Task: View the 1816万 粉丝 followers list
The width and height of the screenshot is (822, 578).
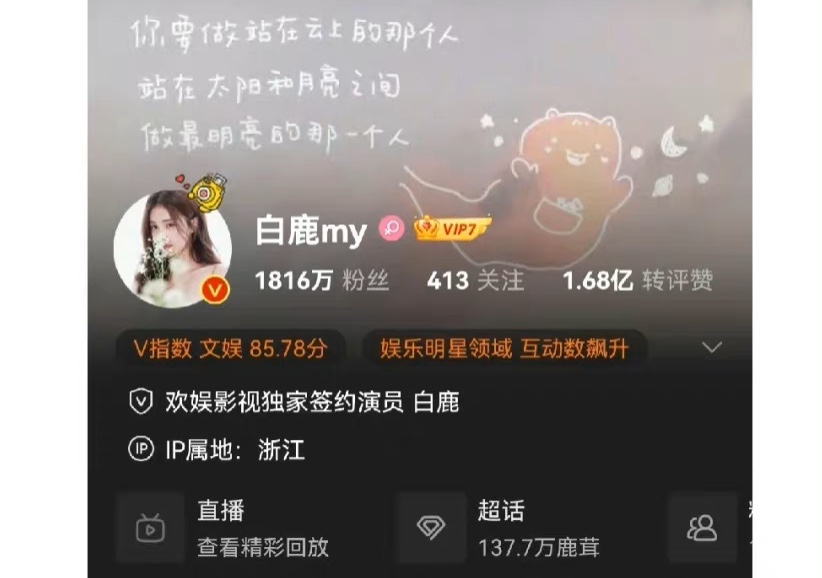Action: (321, 281)
